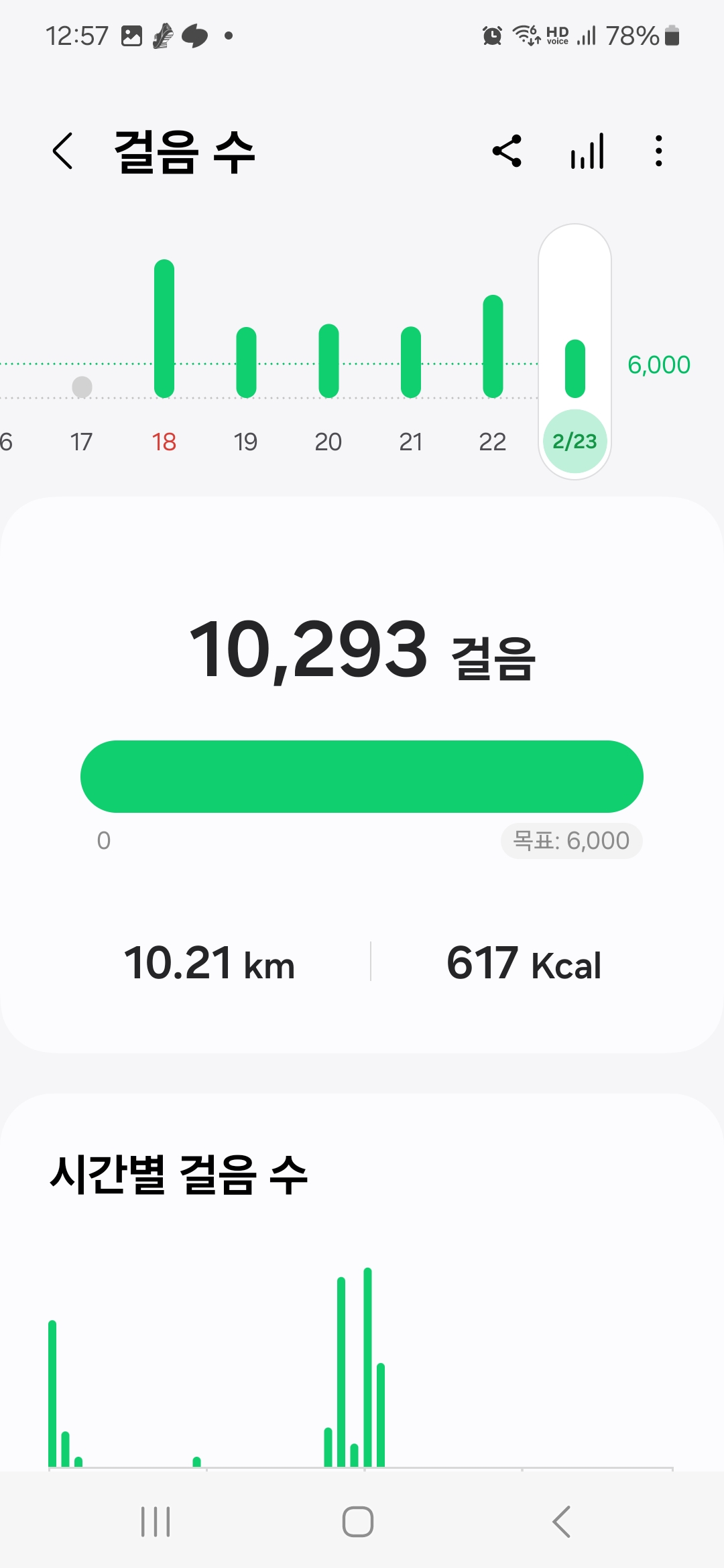724x1568 pixels.
Task: Open the more options menu
Action: [659, 151]
